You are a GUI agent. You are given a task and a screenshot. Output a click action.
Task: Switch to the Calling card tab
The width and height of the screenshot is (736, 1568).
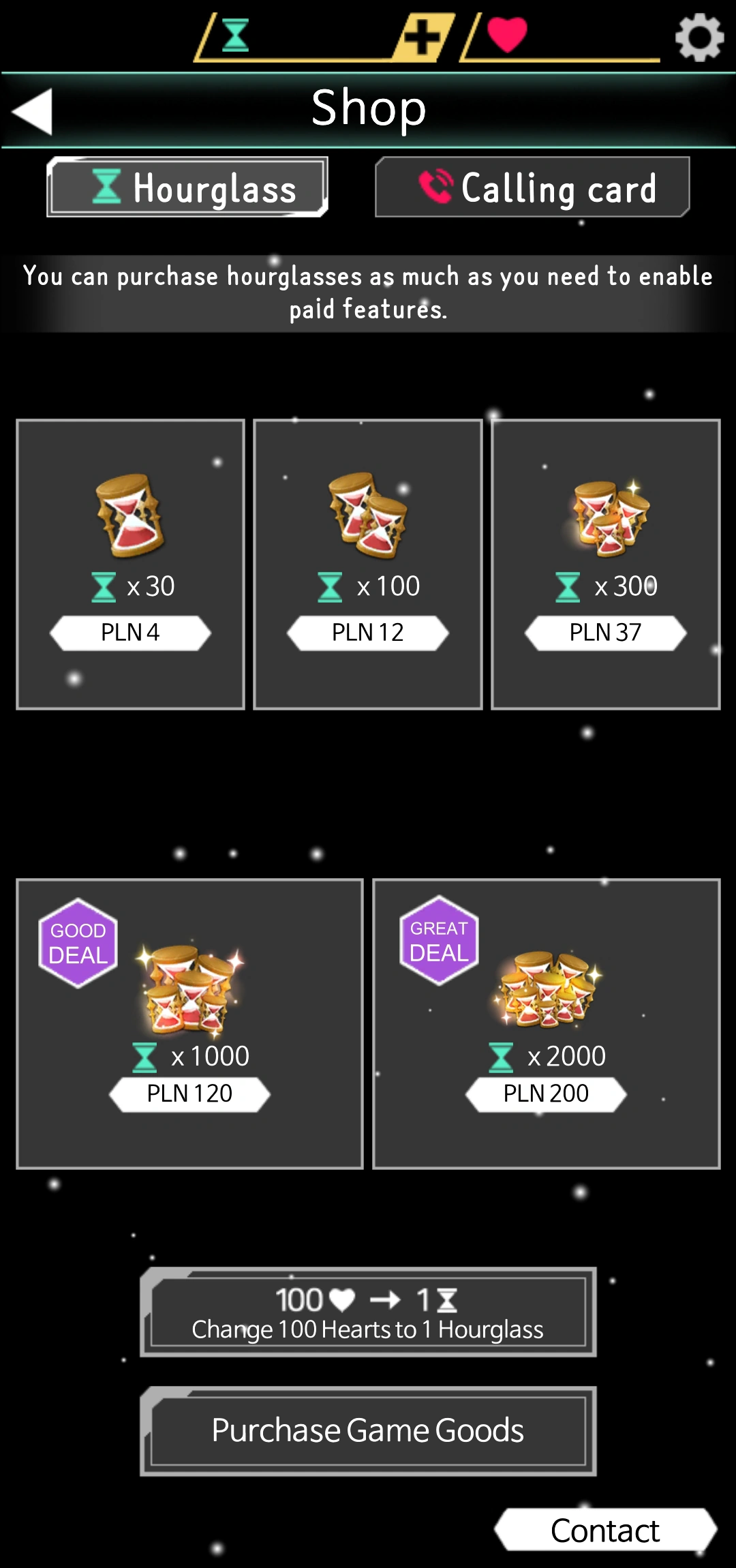[532, 187]
